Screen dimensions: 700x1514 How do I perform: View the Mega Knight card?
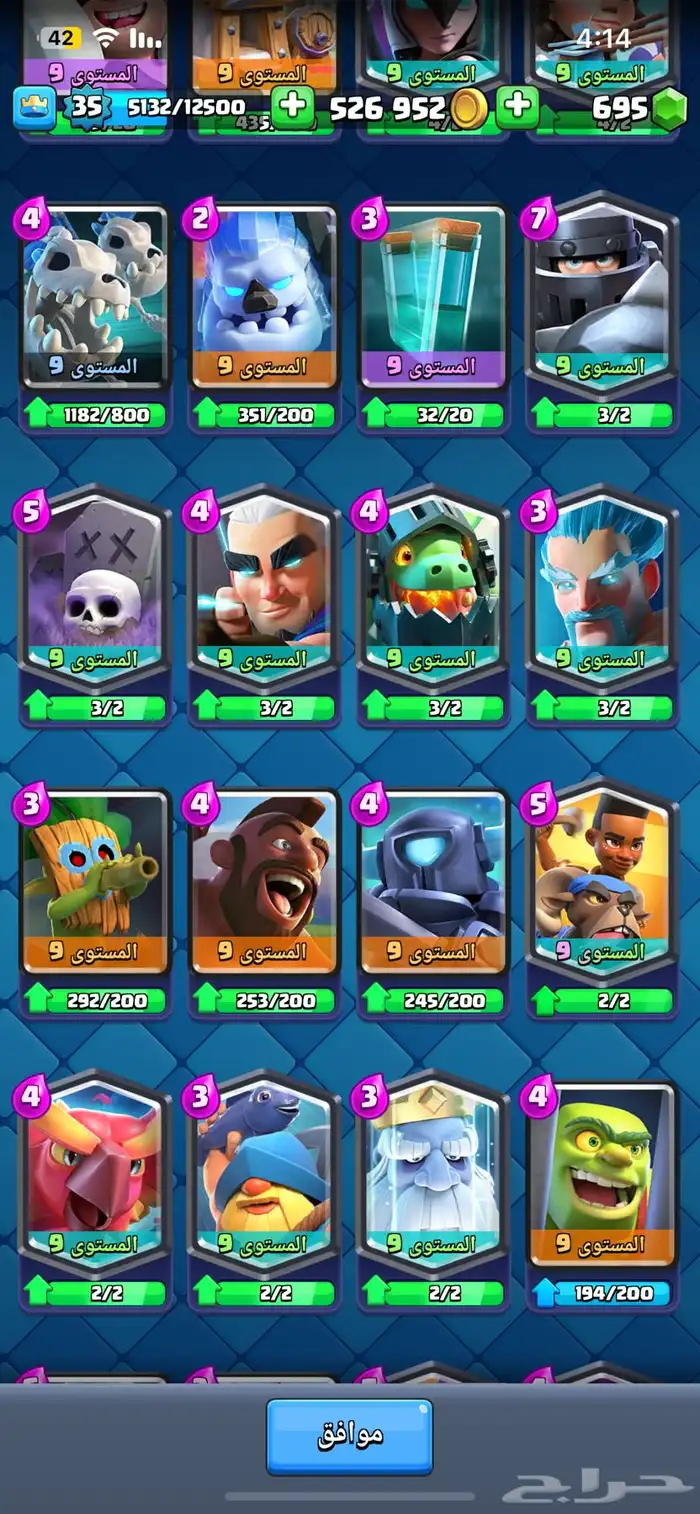[x=602, y=298]
